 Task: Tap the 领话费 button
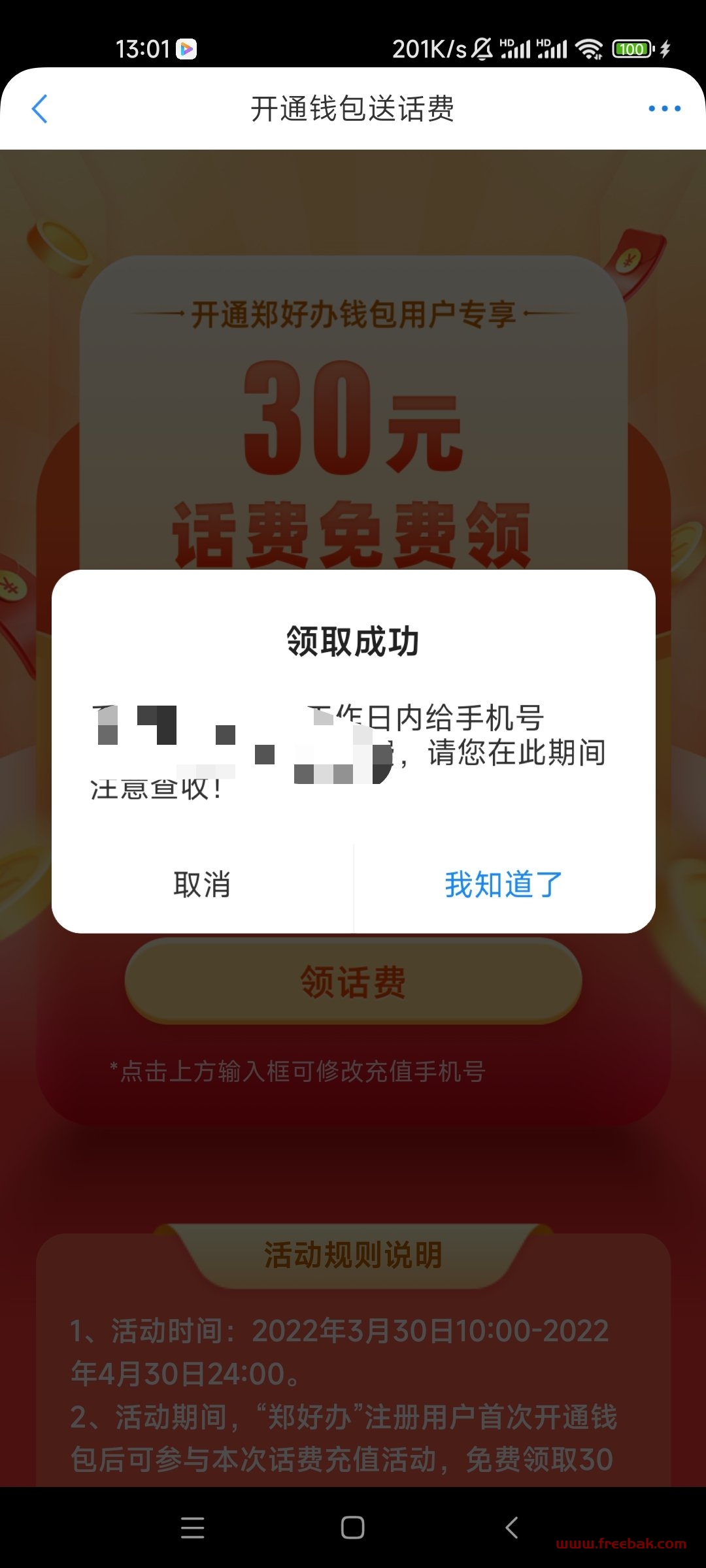pos(353,981)
